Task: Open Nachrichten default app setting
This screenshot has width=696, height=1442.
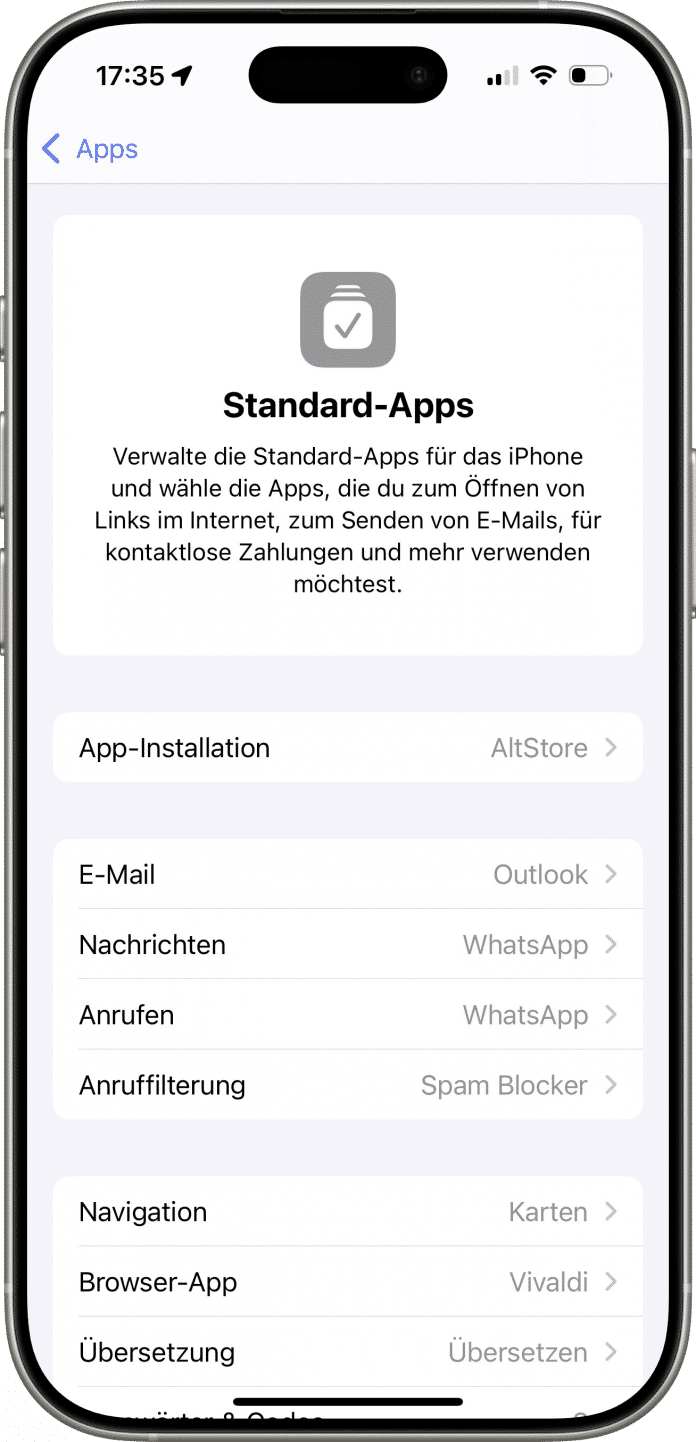Action: [x=347, y=945]
